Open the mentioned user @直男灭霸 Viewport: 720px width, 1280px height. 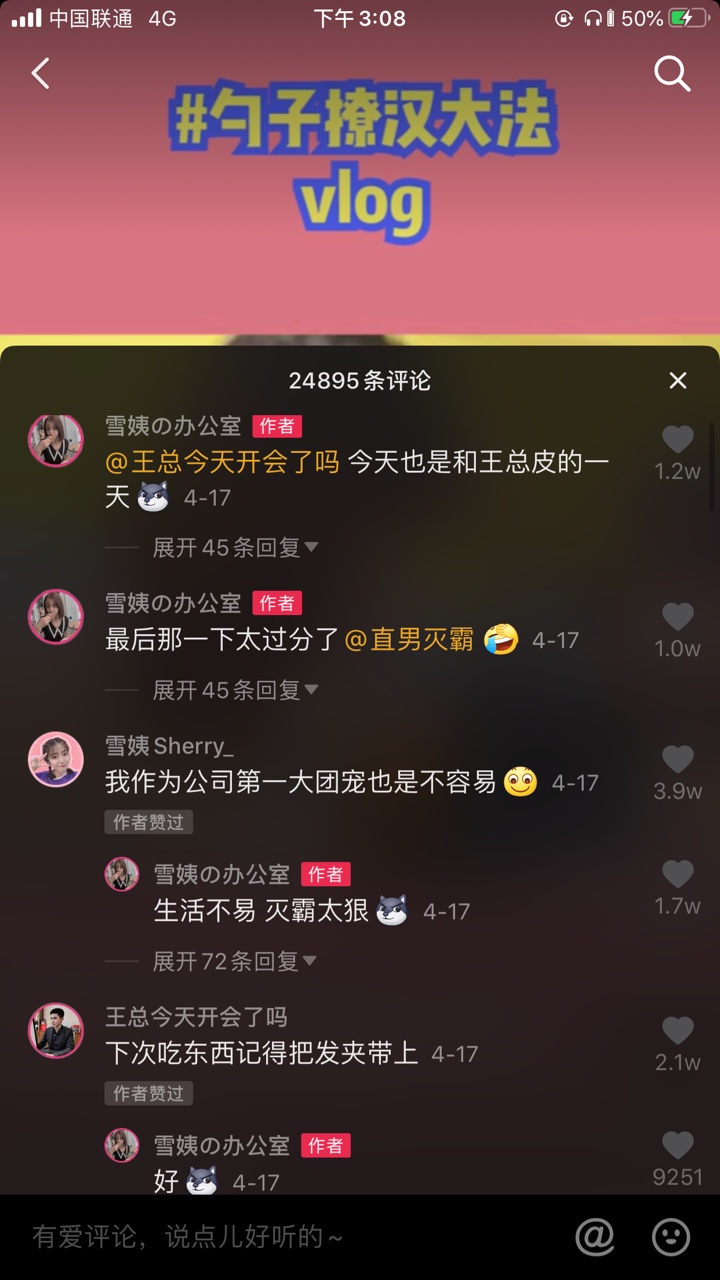(x=409, y=640)
